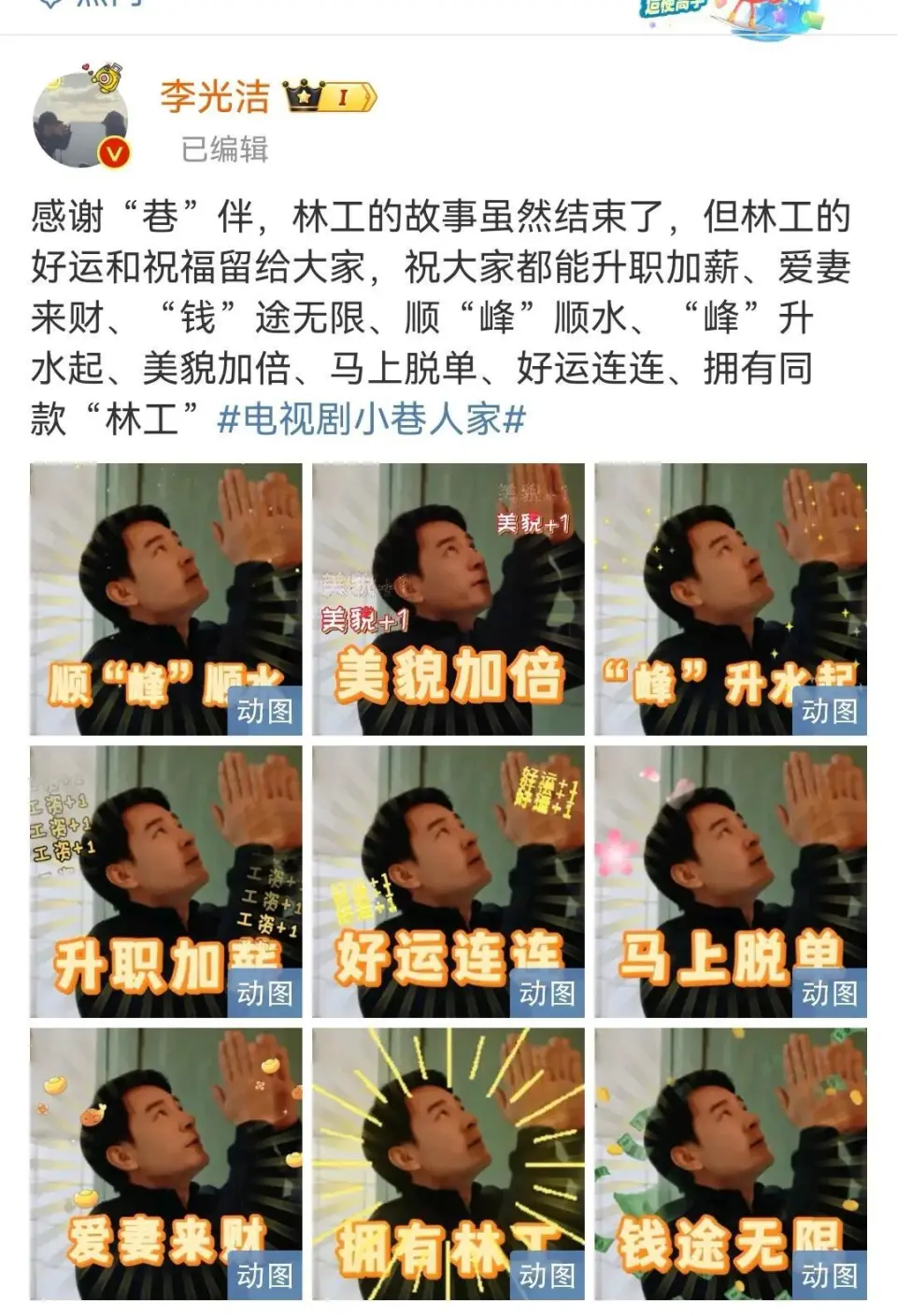This screenshot has height=1316, width=897.
Task: Tap the username 李光洁
Action: [215, 97]
